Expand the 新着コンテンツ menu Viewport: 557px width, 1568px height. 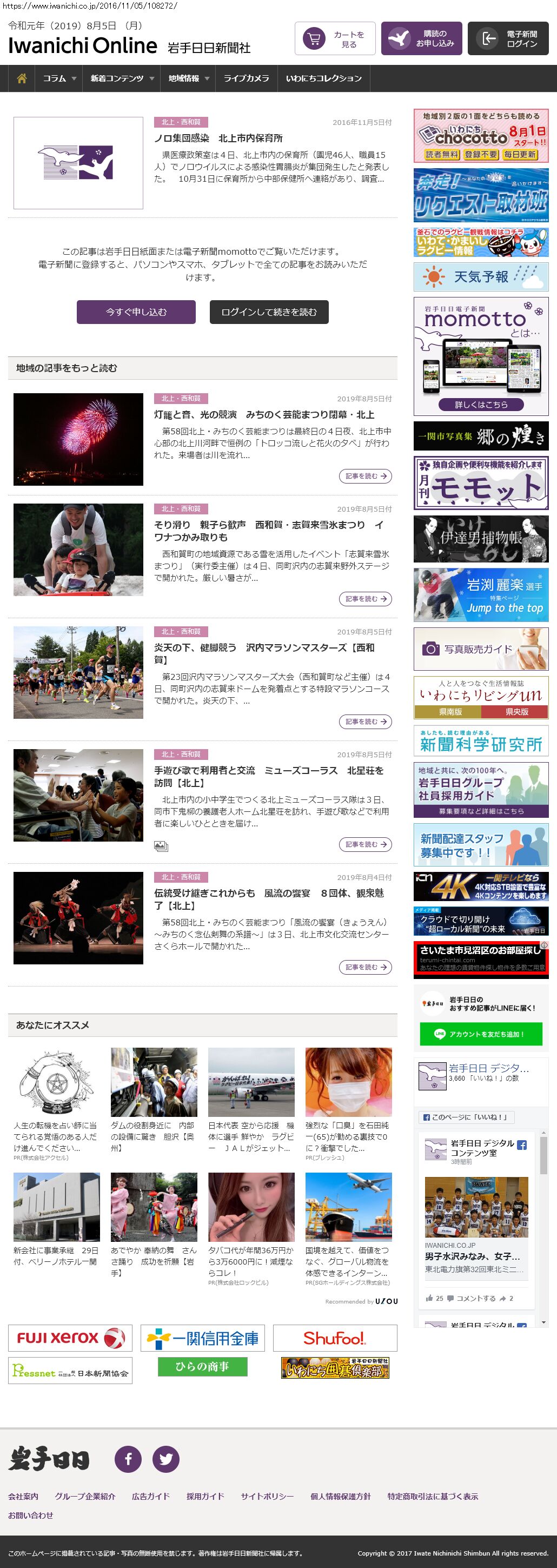[x=122, y=78]
